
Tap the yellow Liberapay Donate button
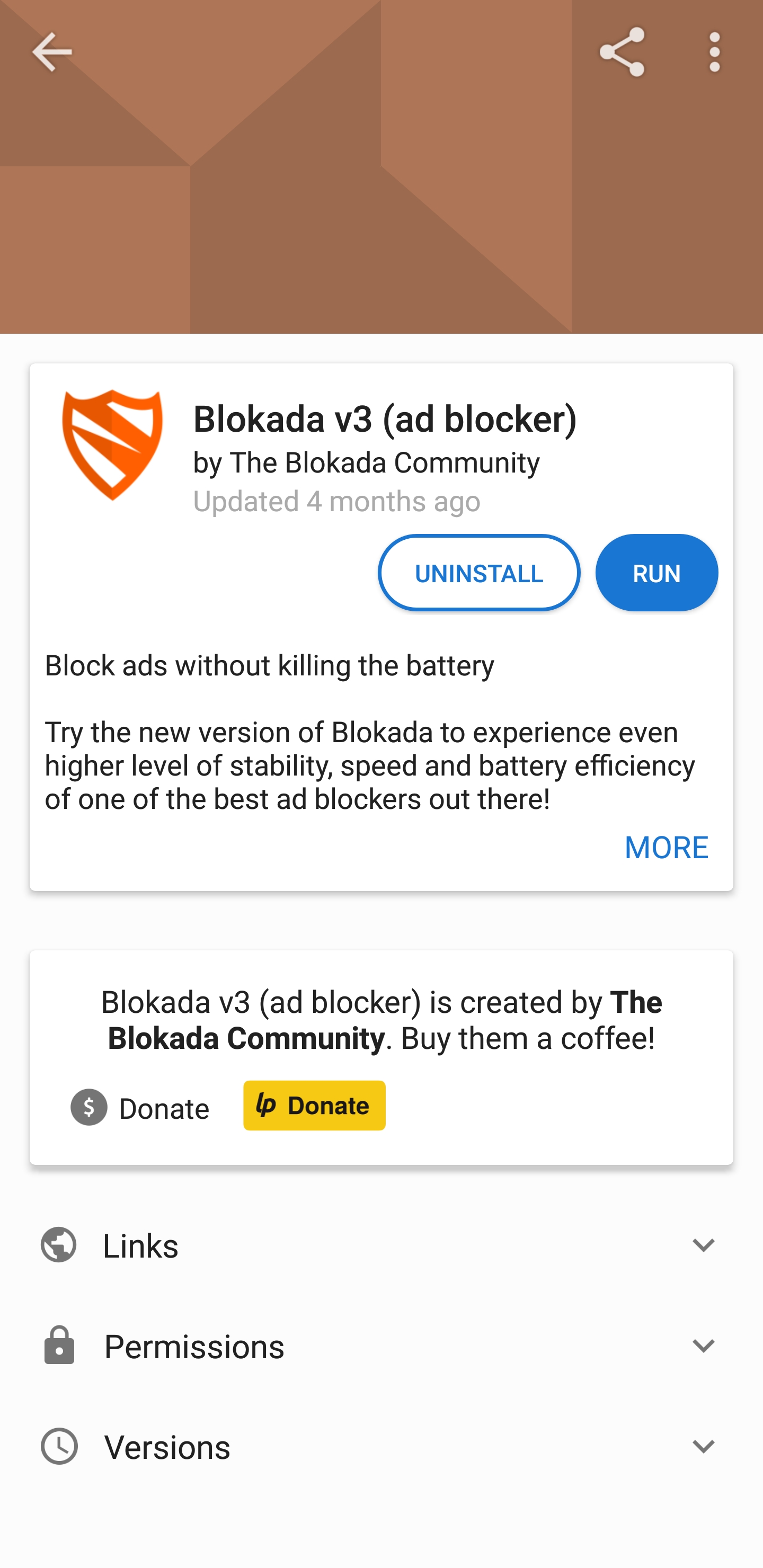(x=314, y=1106)
